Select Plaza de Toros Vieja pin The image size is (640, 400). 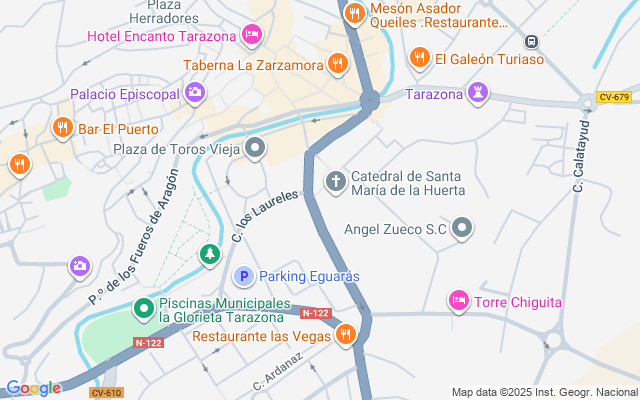pyautogui.click(x=256, y=150)
